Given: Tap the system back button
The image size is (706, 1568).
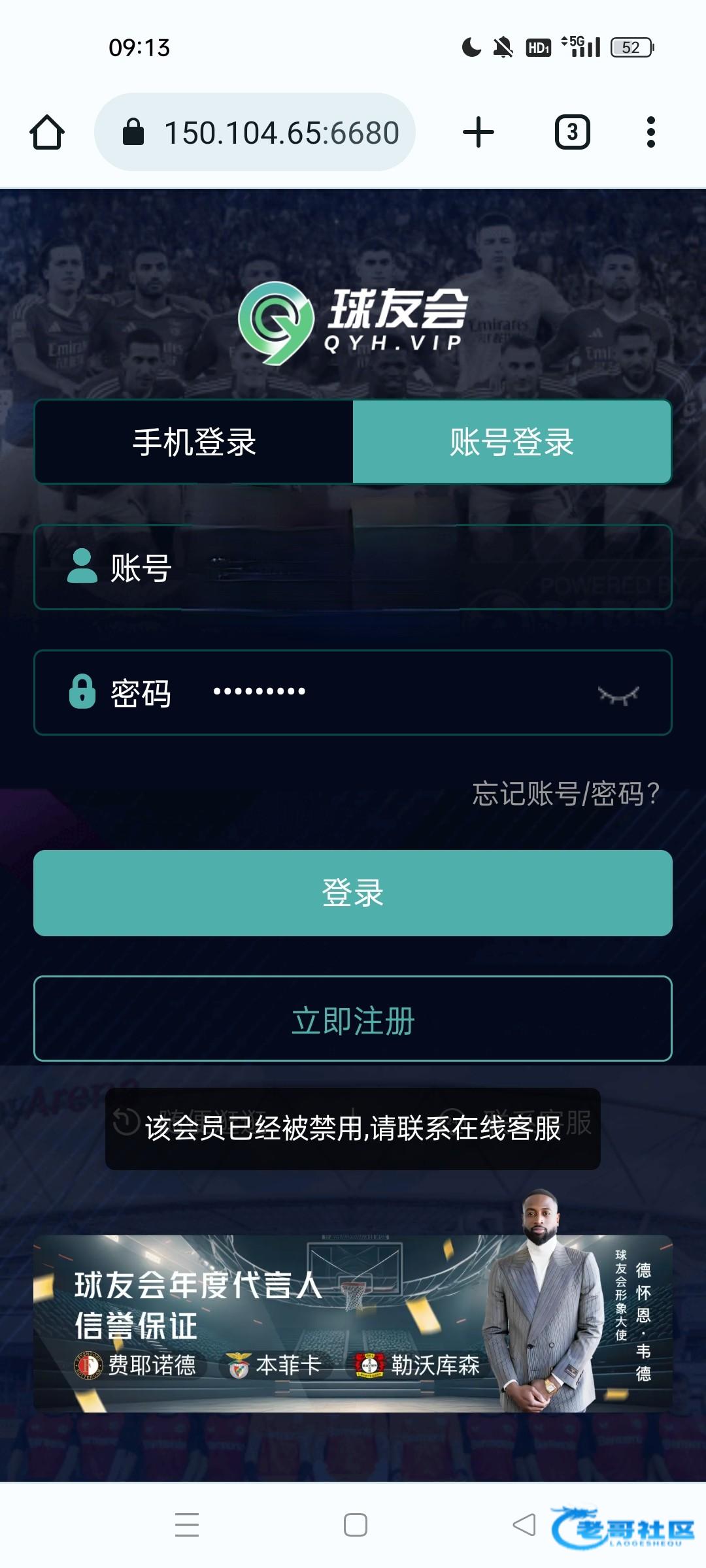Looking at the screenshot, I should pos(524,1525).
